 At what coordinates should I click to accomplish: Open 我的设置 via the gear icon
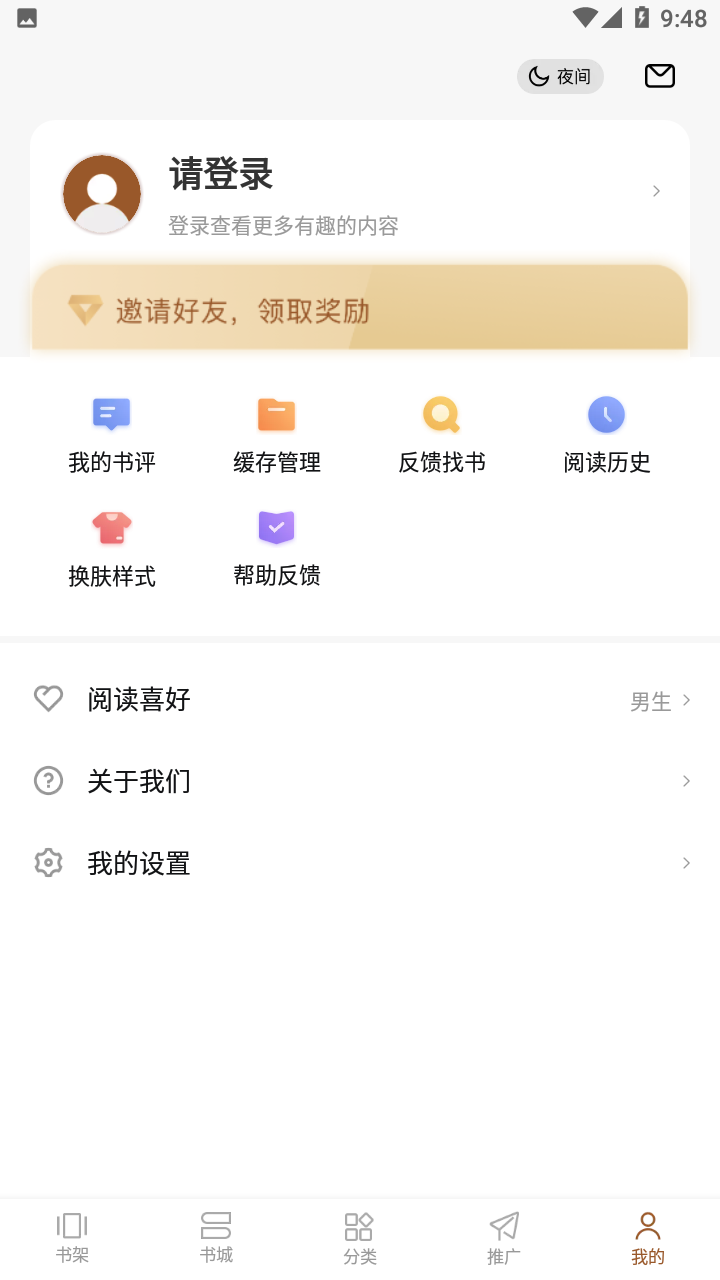[x=48, y=862]
